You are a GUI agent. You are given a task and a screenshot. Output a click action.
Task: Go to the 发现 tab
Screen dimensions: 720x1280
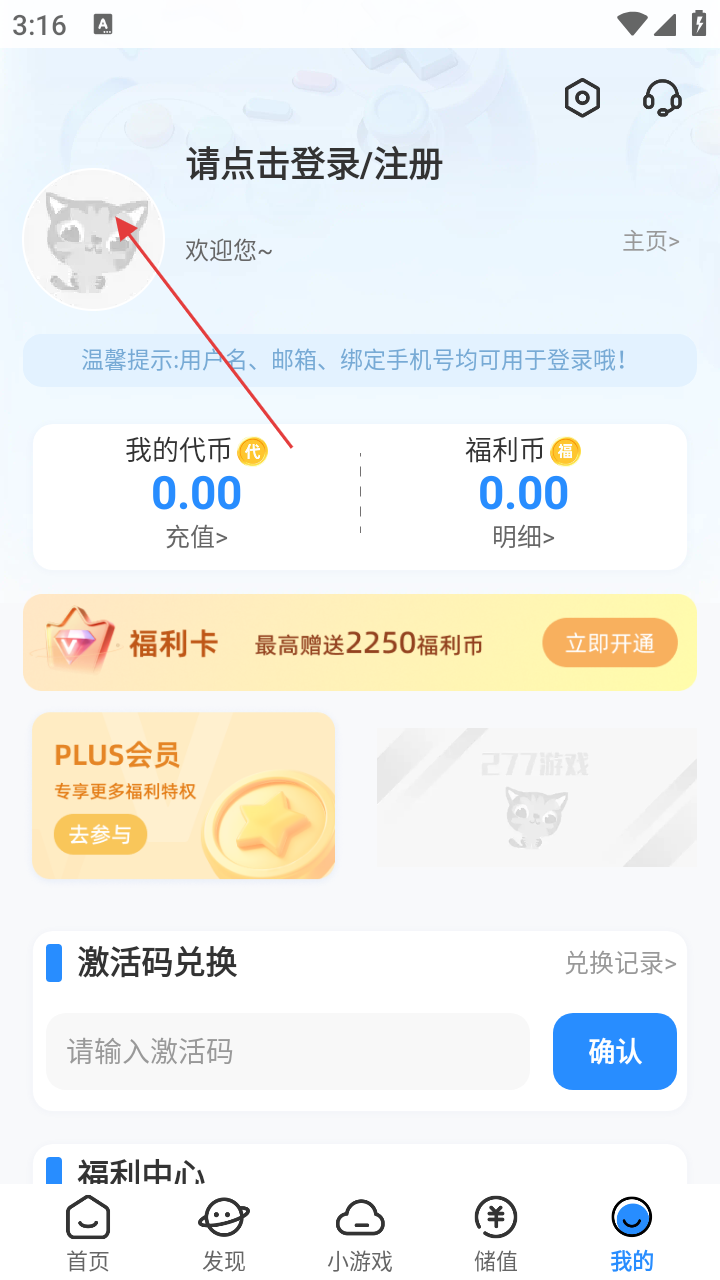(224, 1235)
